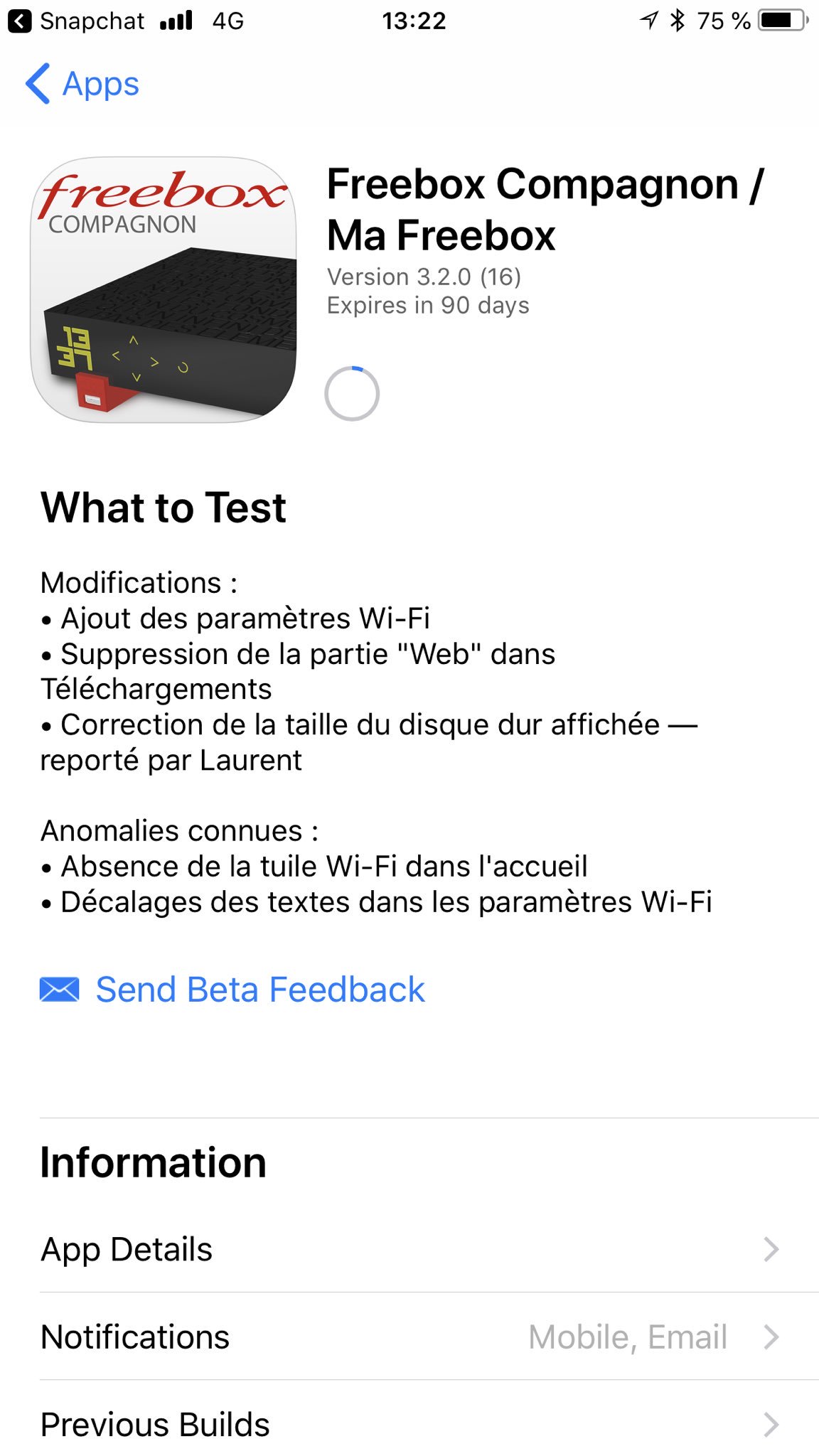Screen dimensions: 819x1456
Task: Tap the install progress circle
Action: coord(352,393)
